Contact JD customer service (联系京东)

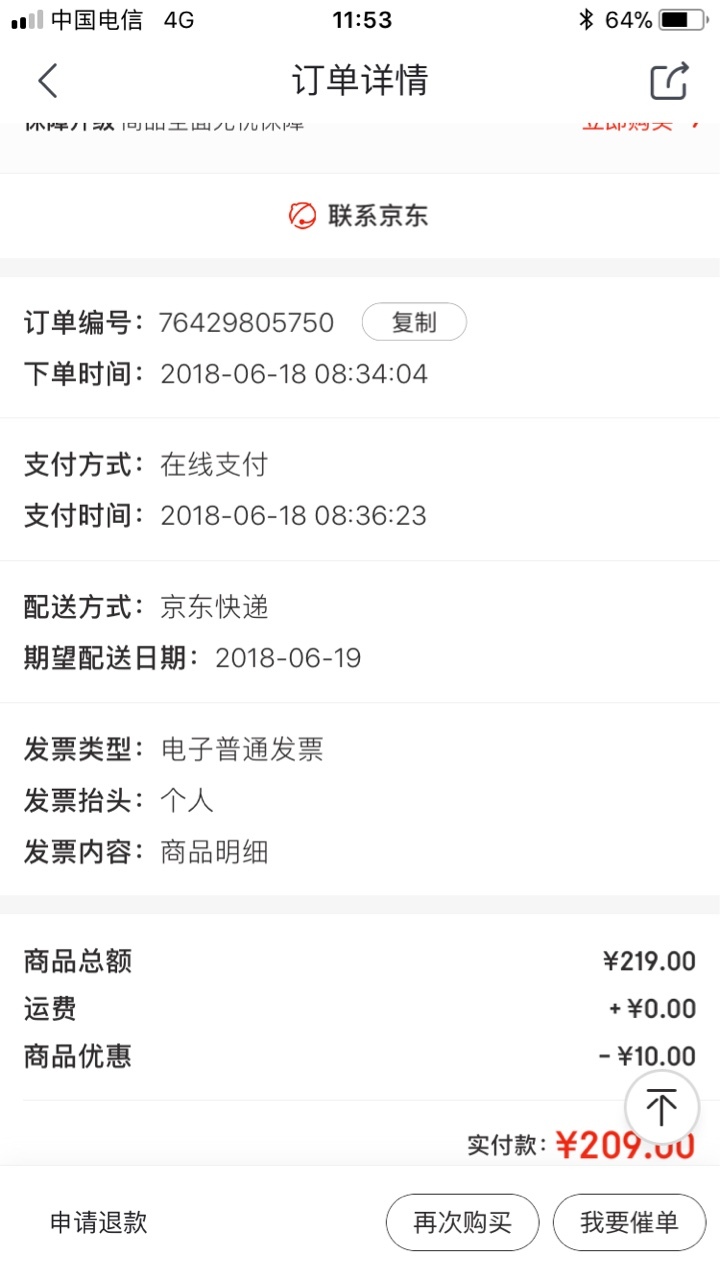click(358, 215)
